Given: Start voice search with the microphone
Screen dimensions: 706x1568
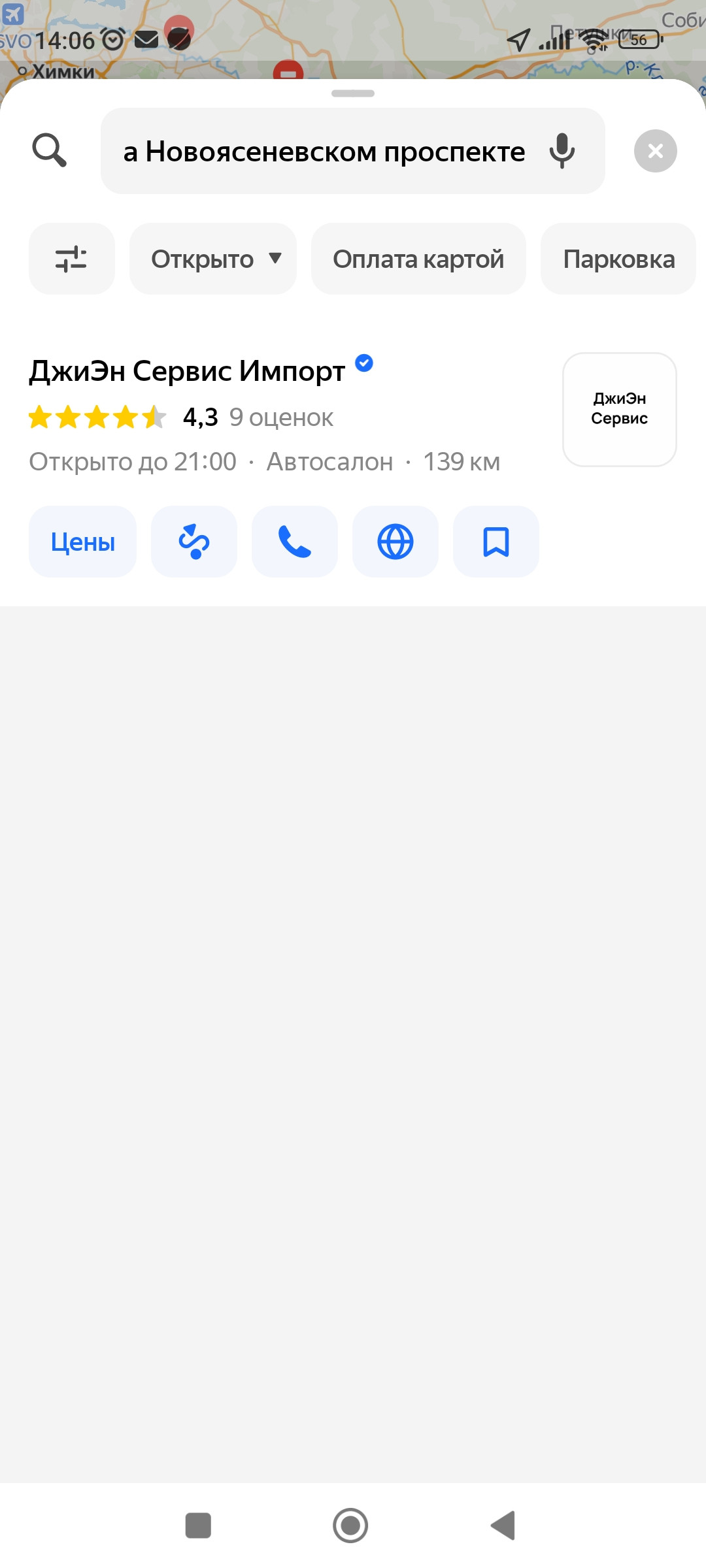Looking at the screenshot, I should 562,151.
